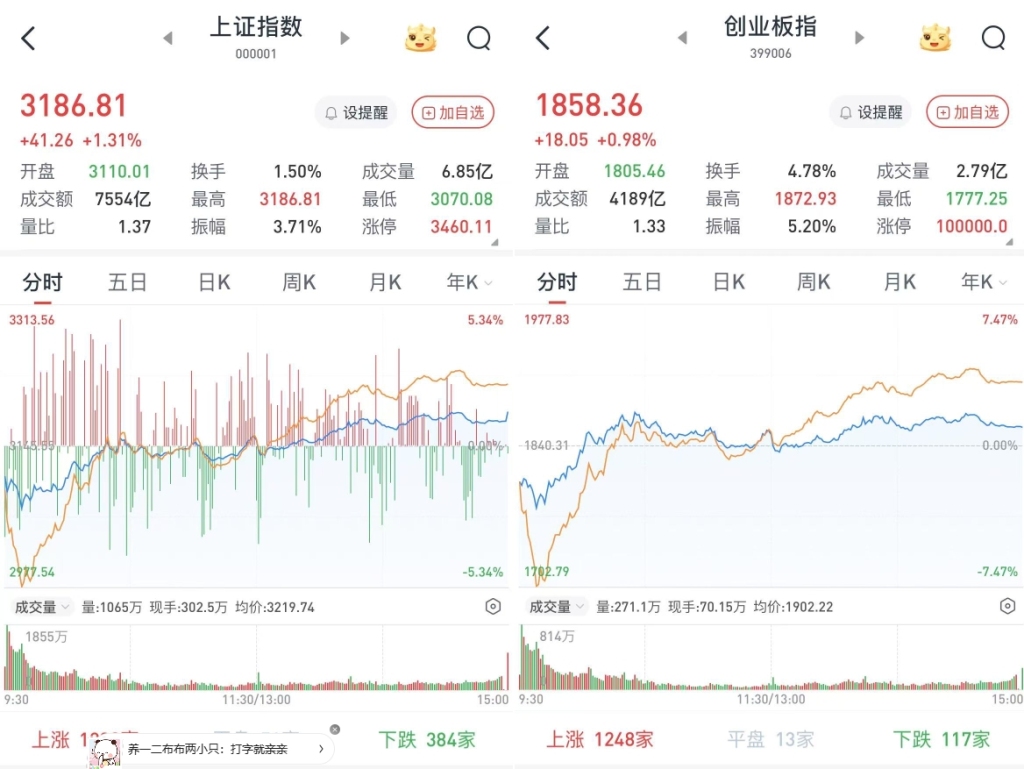This screenshot has height=769, width=1024.
Task: Add 创业板指 to watchlist
Action: pyautogui.click(x=967, y=113)
